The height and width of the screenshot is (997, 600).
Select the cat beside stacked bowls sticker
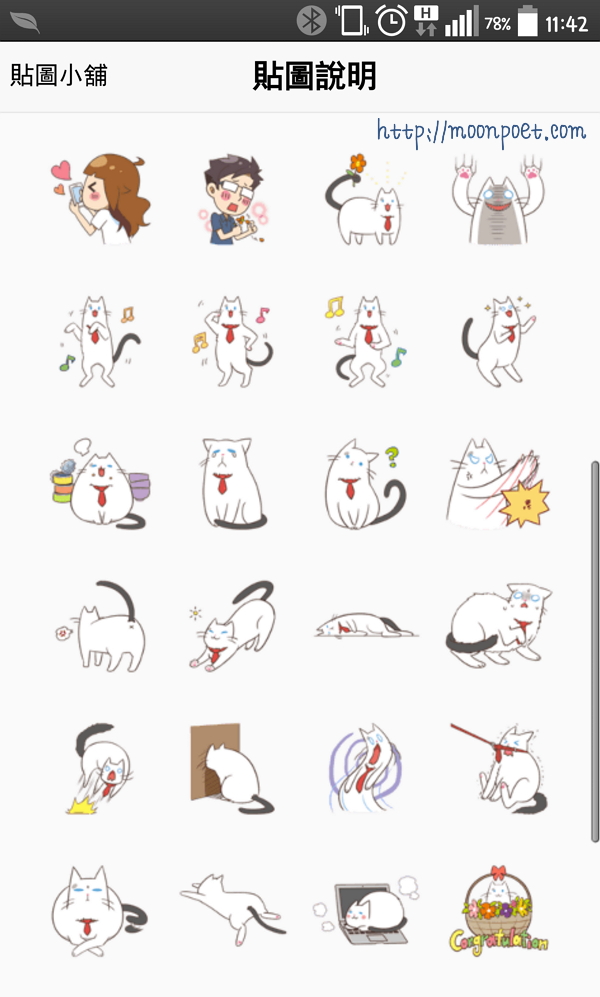[x=101, y=486]
